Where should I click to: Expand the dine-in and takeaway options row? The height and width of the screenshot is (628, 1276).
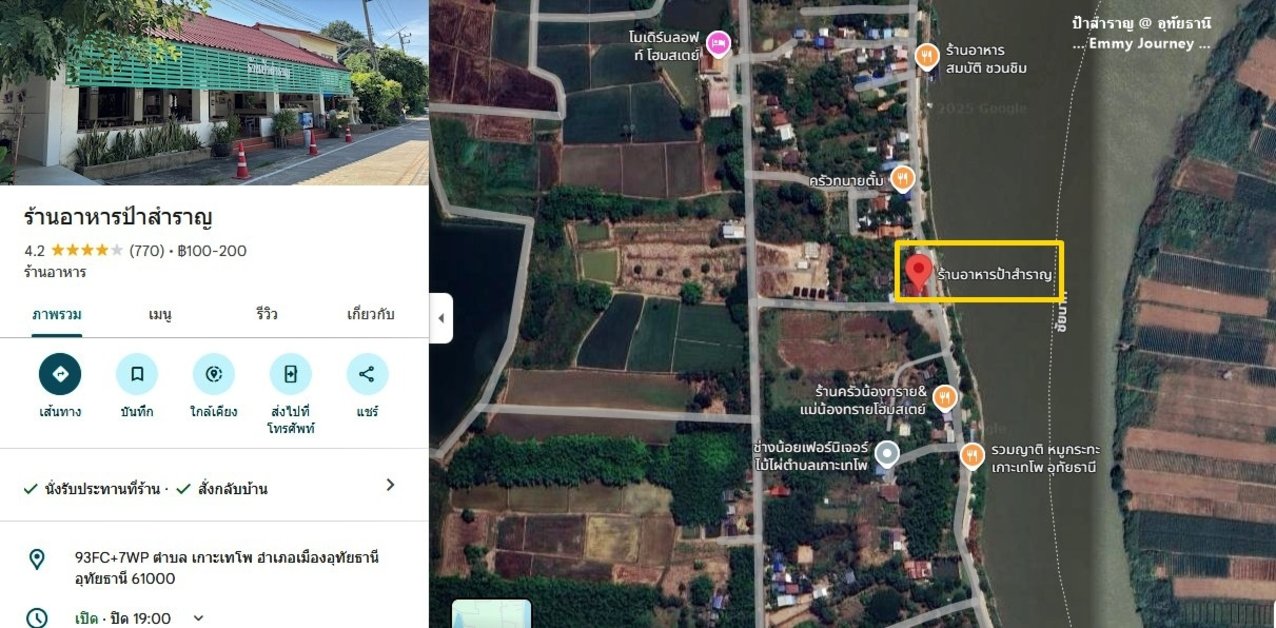click(x=390, y=485)
